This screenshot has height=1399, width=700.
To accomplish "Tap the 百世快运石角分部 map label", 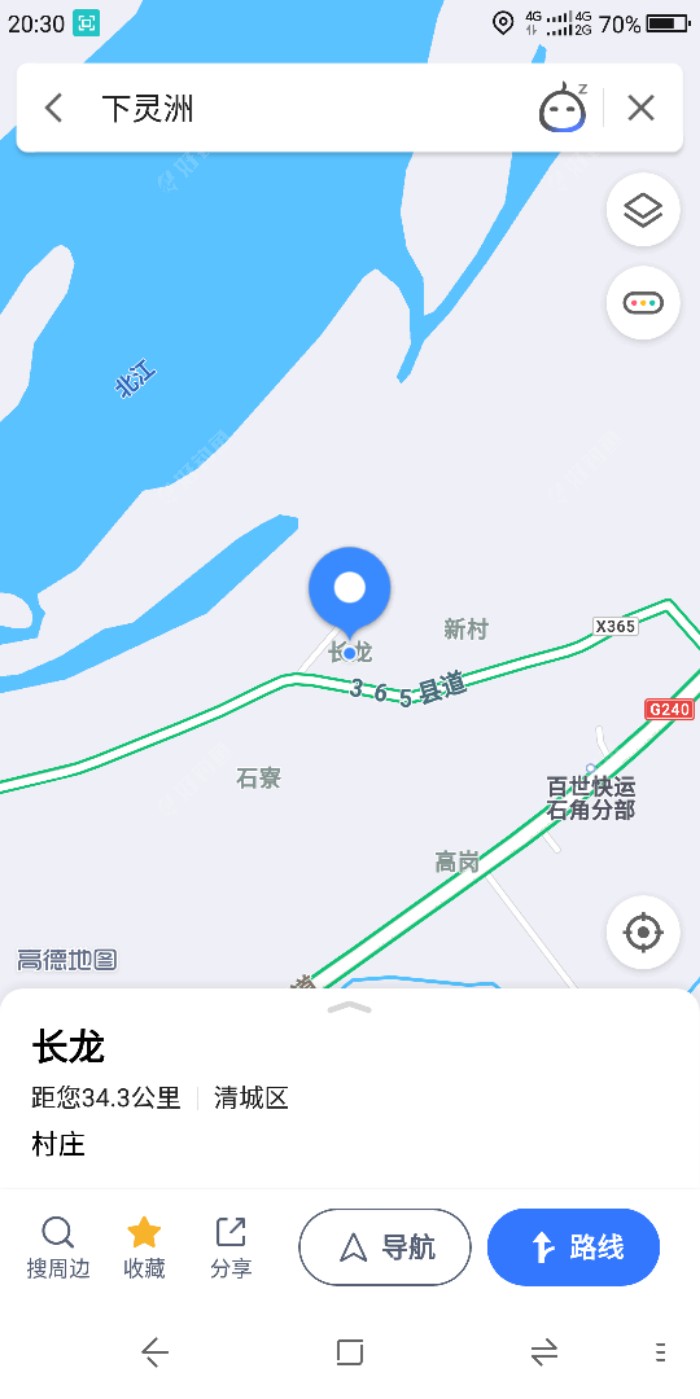I will click(591, 798).
